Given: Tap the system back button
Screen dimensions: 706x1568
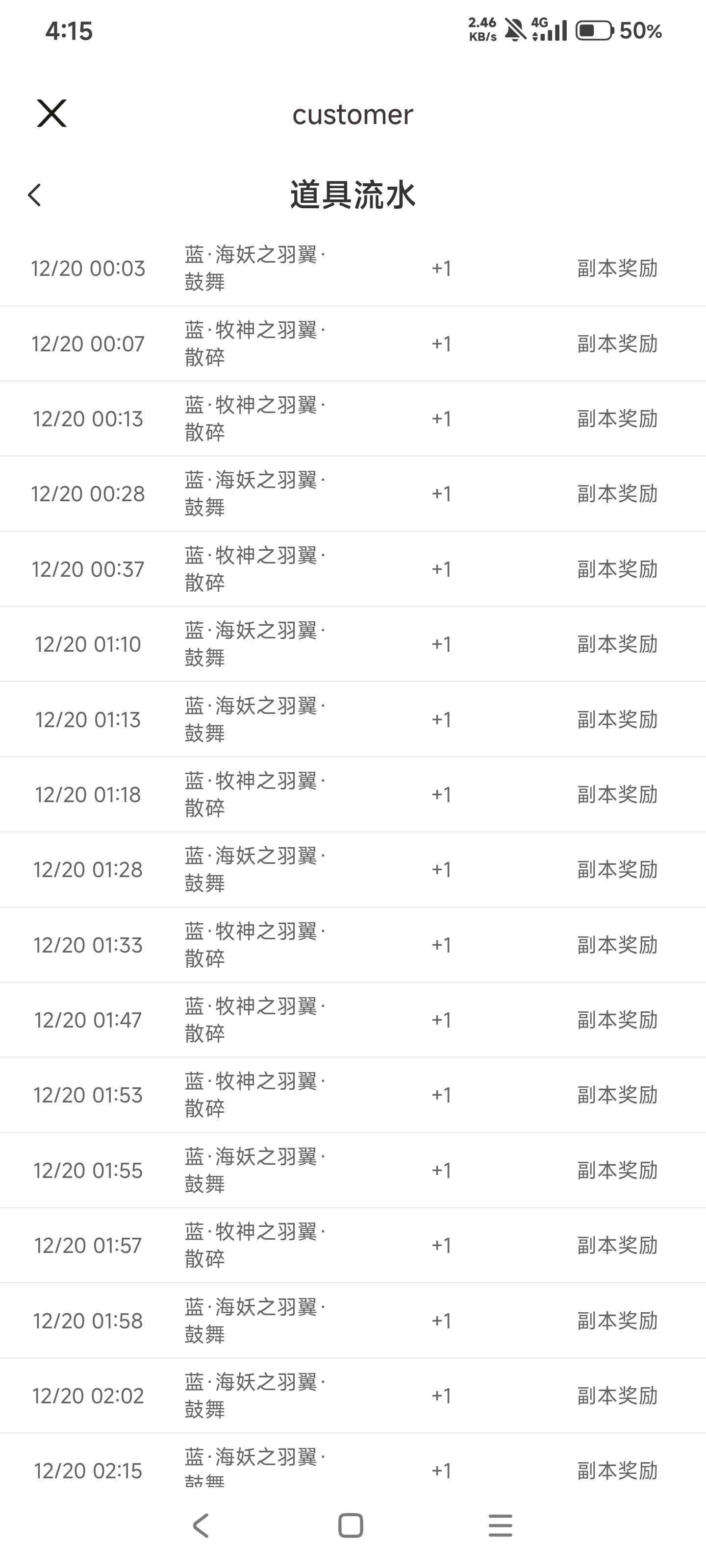Looking at the screenshot, I should point(201,1525).
